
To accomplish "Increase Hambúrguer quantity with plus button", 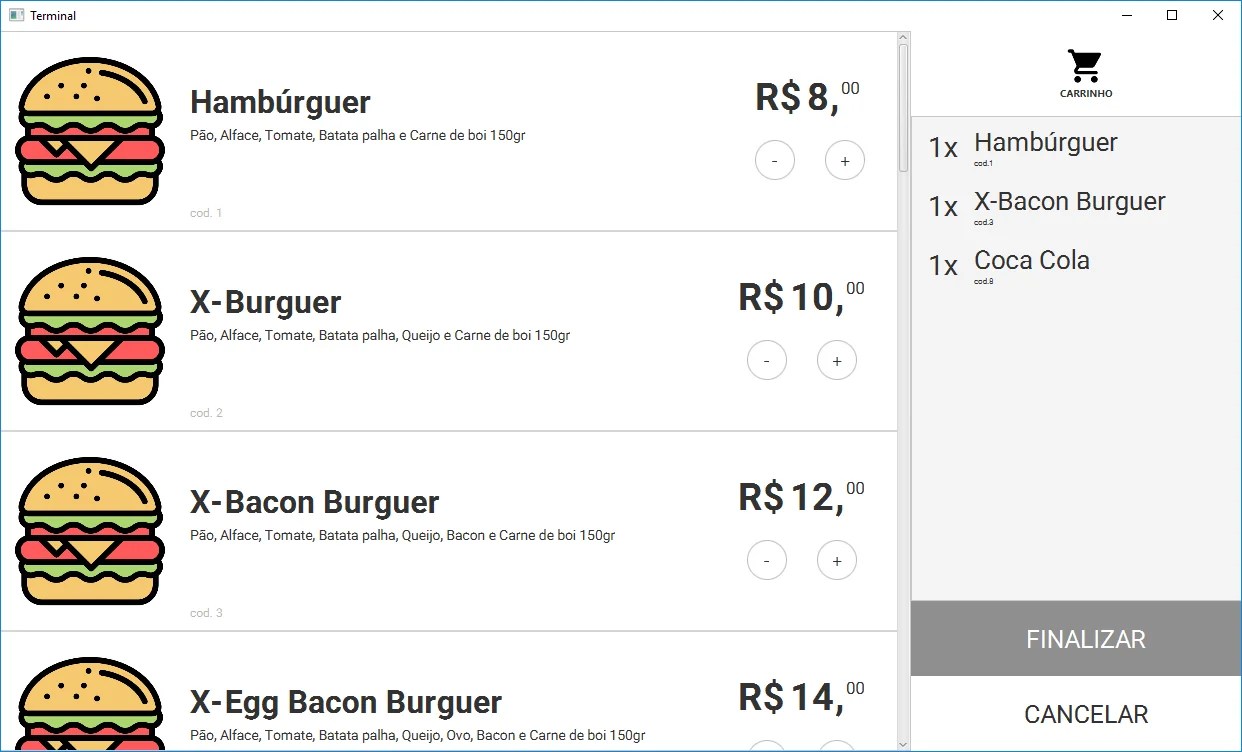I will (x=844, y=160).
